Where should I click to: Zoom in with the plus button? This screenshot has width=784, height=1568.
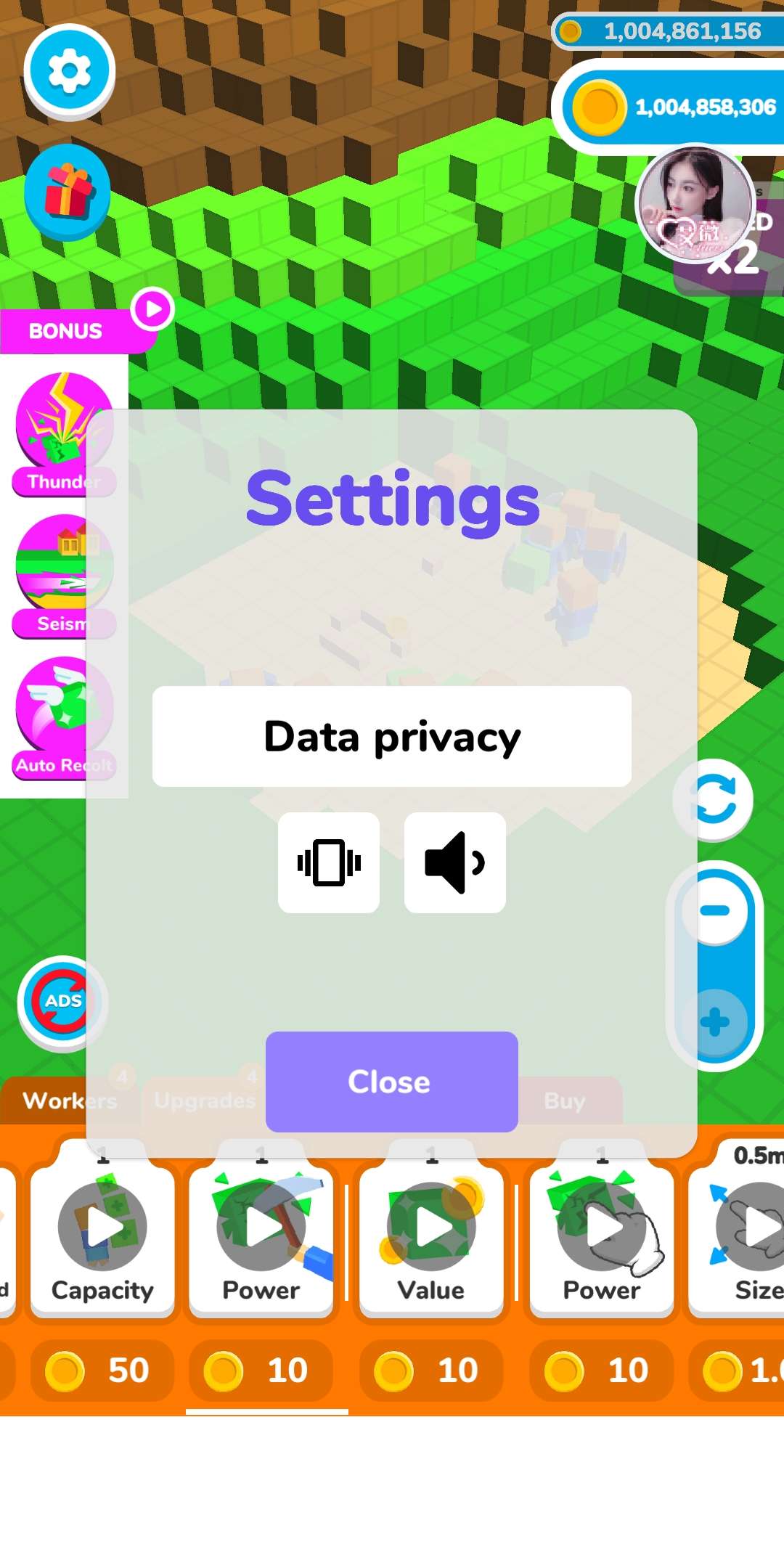715,1022
